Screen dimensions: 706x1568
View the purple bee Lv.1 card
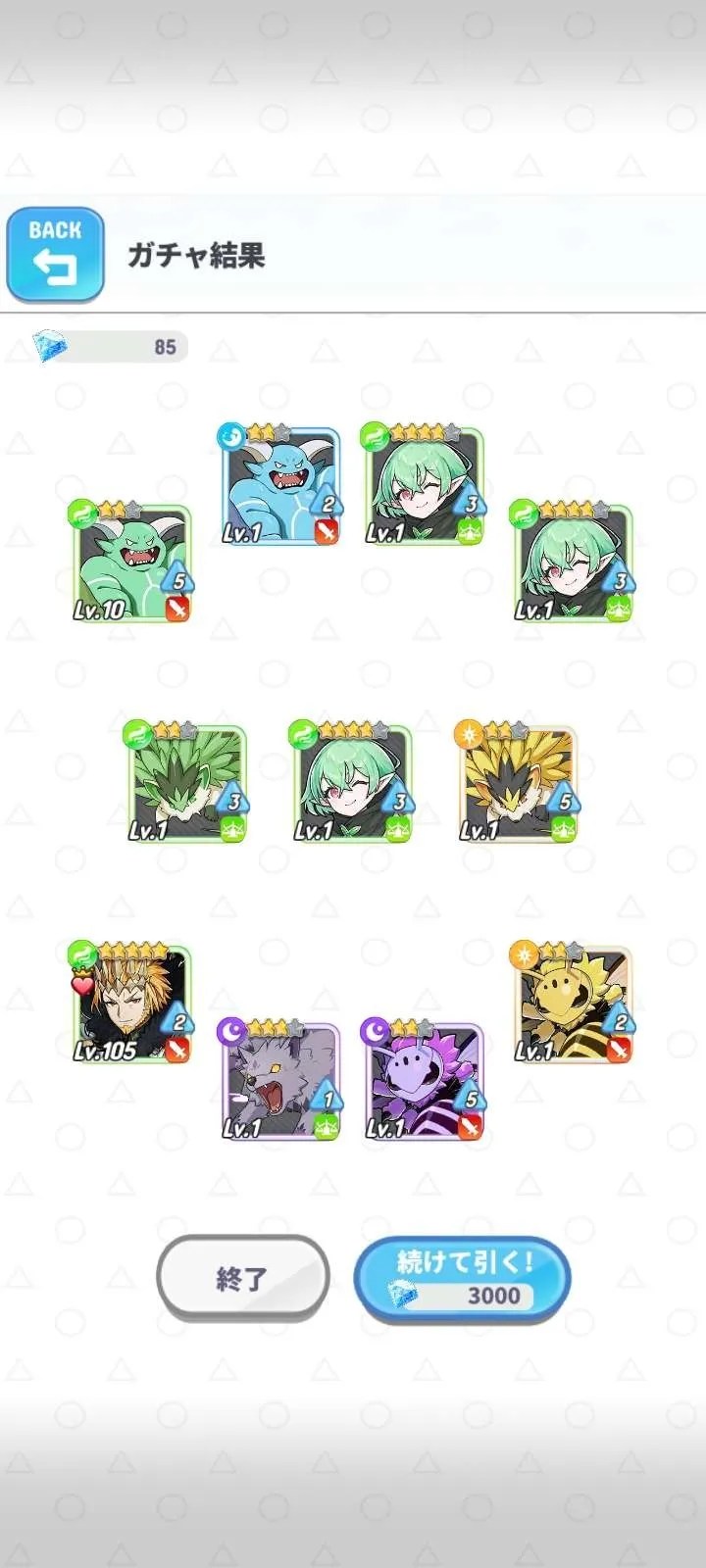pyautogui.click(x=424, y=1081)
